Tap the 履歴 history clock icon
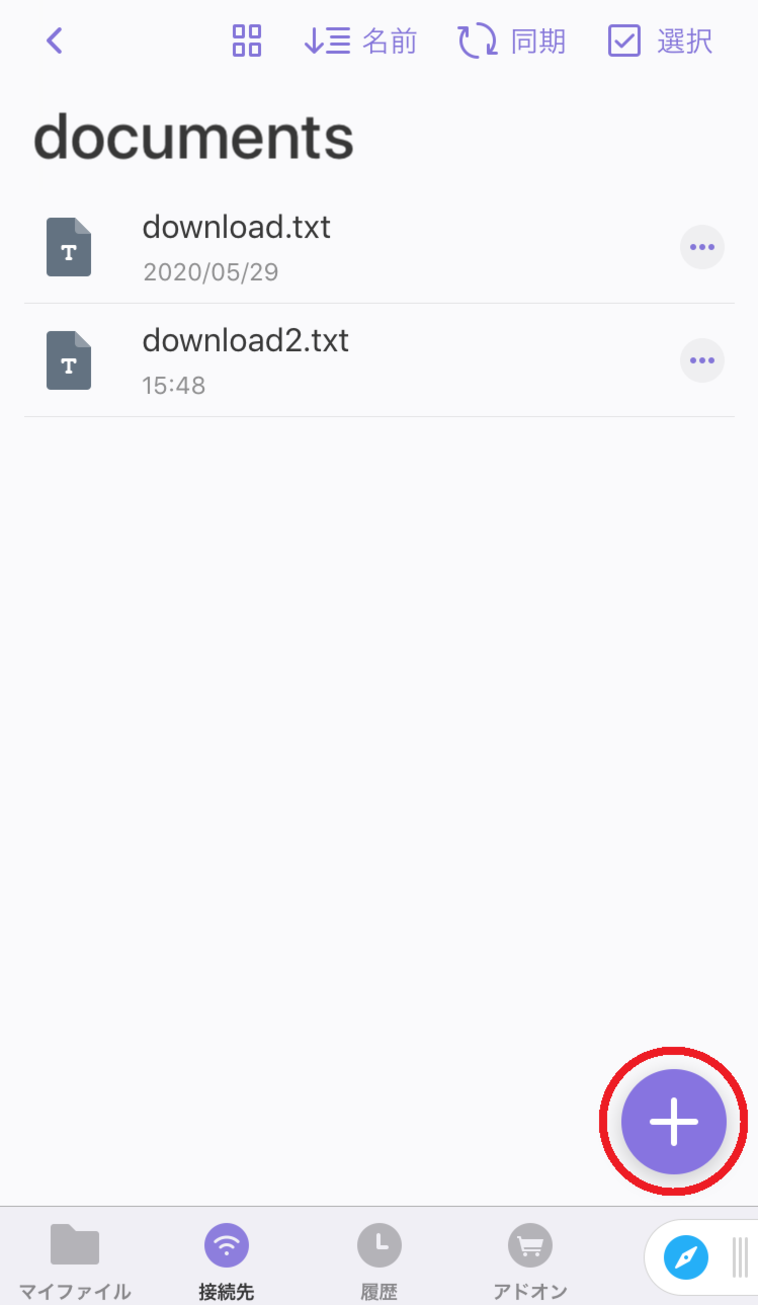758x1305 pixels. point(379,1248)
